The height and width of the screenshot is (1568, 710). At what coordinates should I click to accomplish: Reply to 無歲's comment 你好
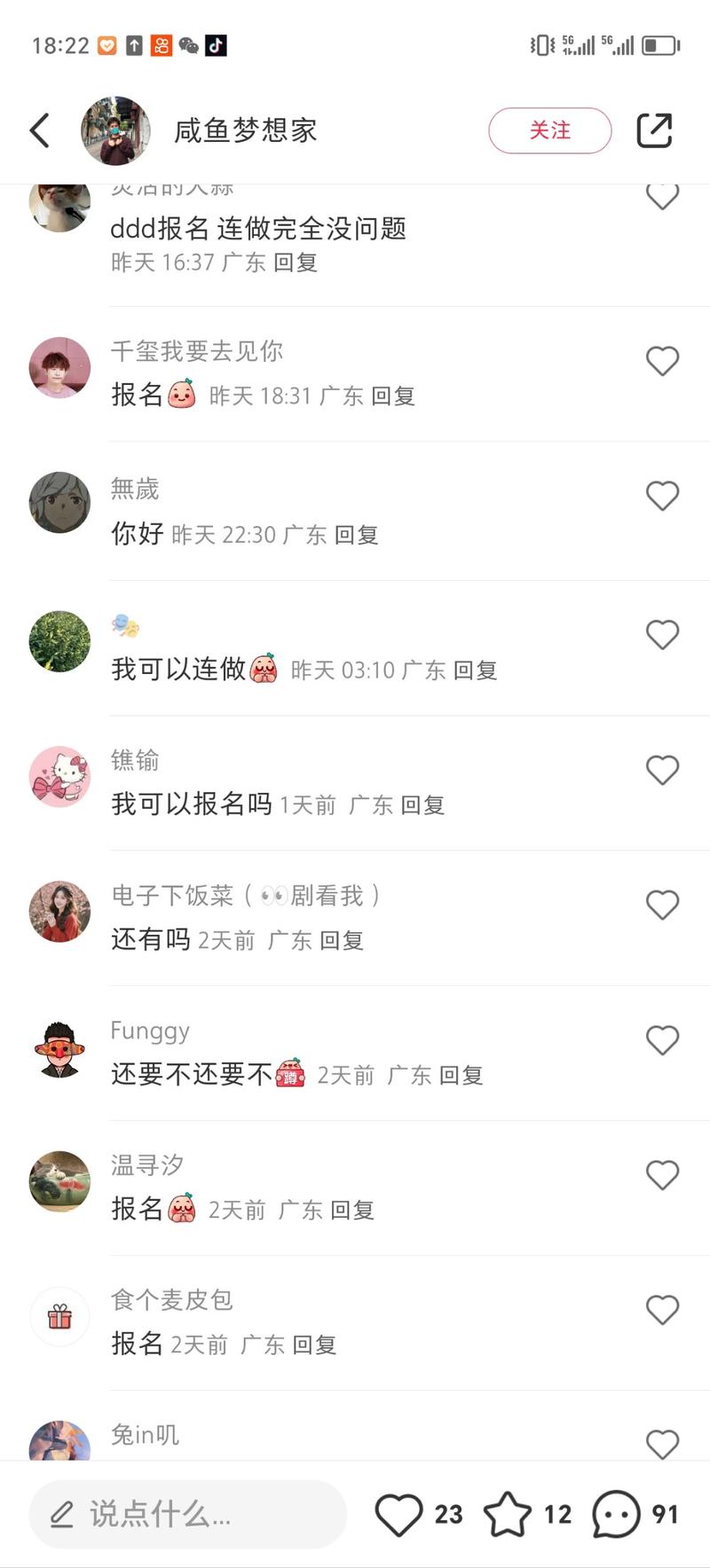[x=357, y=535]
